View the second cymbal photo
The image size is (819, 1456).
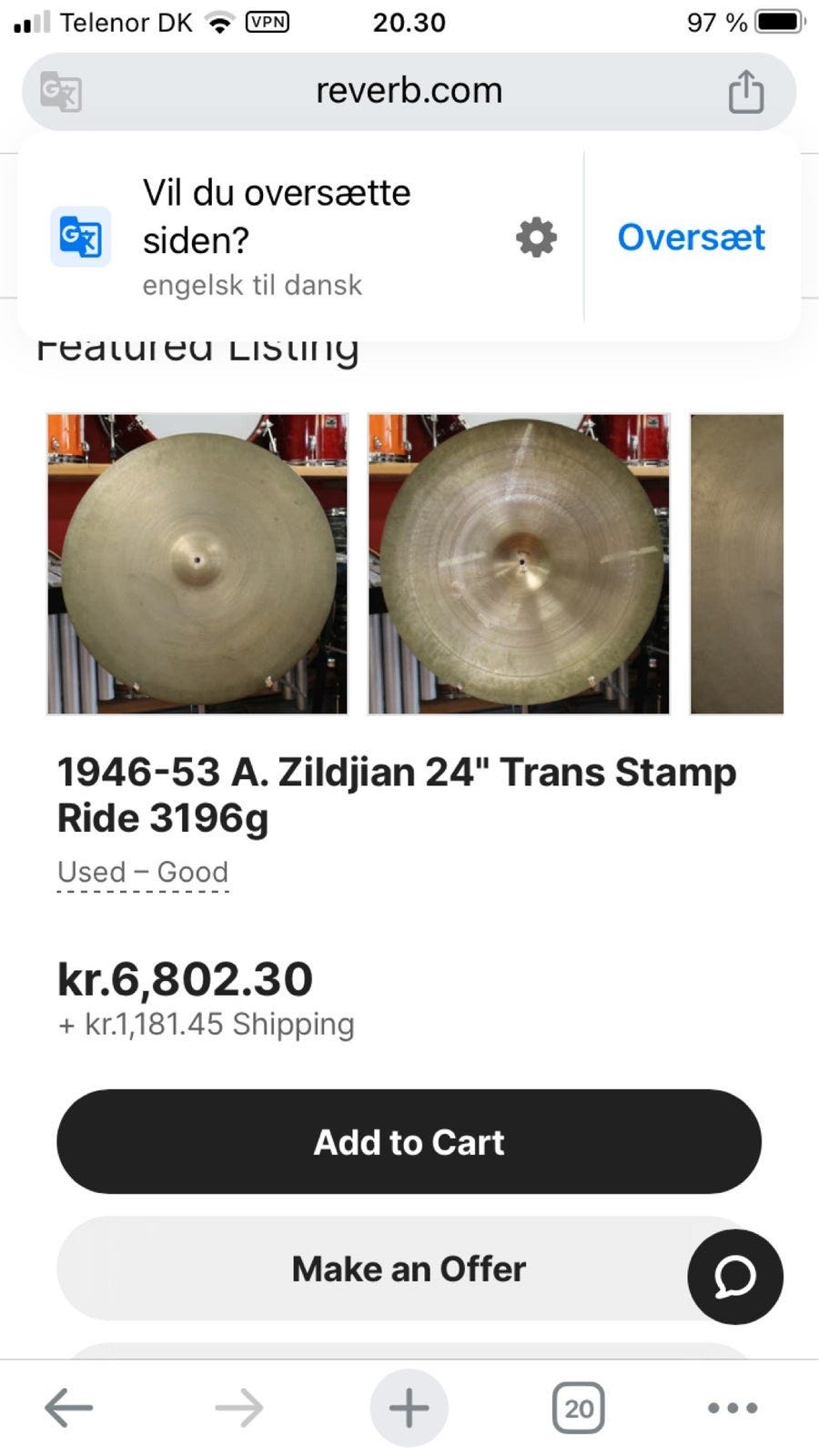[519, 564]
